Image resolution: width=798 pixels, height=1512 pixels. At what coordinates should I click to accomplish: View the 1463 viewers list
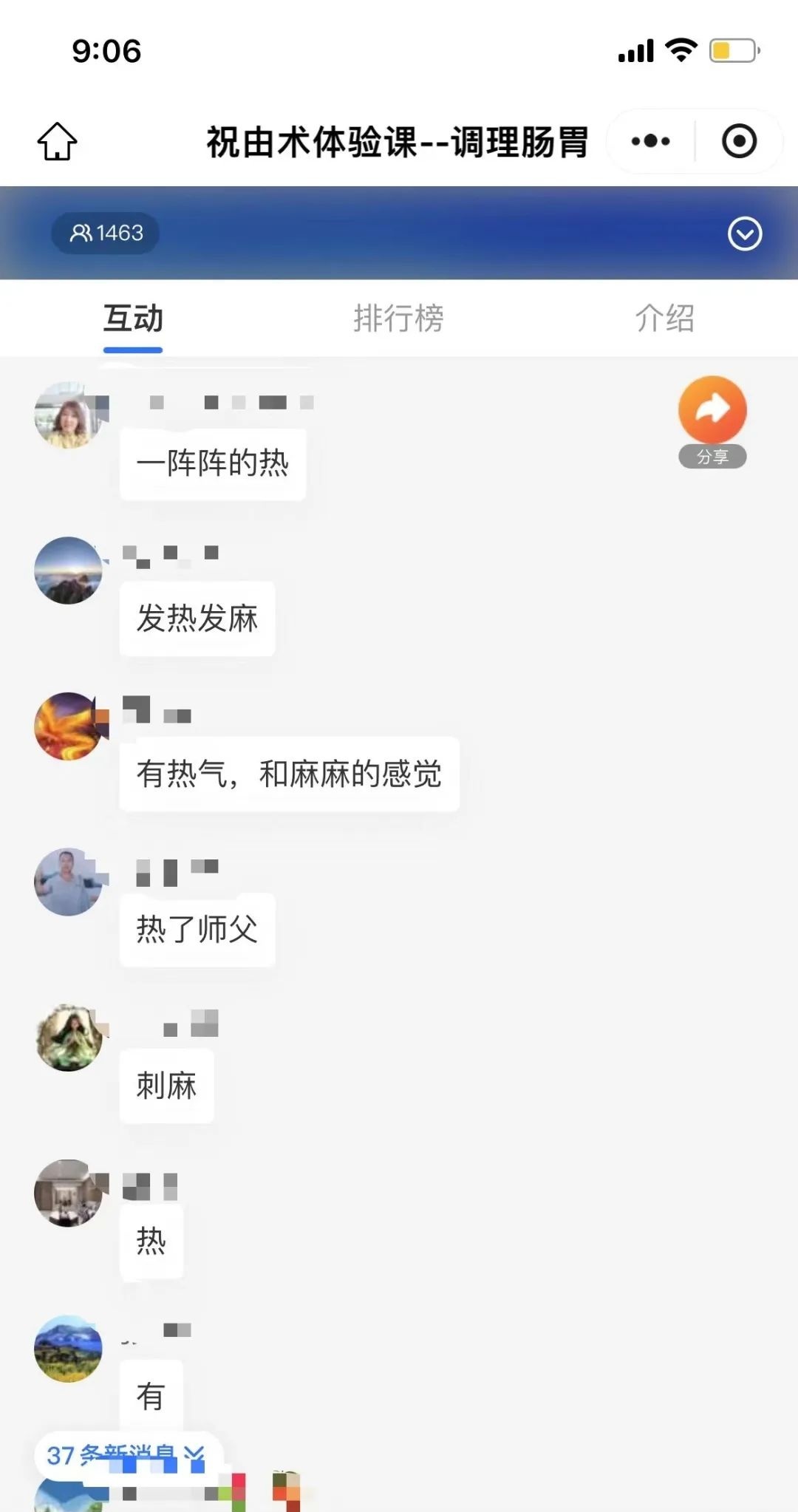106,234
